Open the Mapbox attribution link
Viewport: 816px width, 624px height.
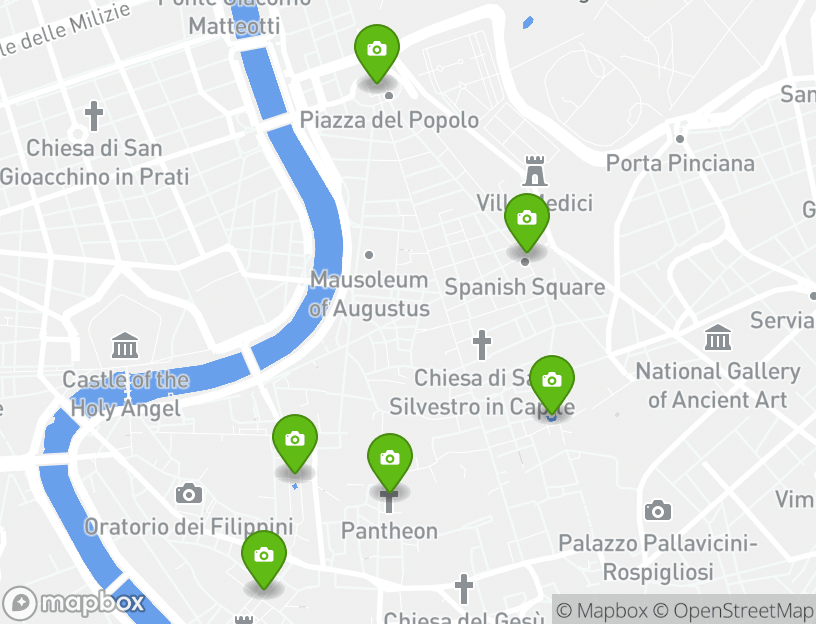[600, 610]
